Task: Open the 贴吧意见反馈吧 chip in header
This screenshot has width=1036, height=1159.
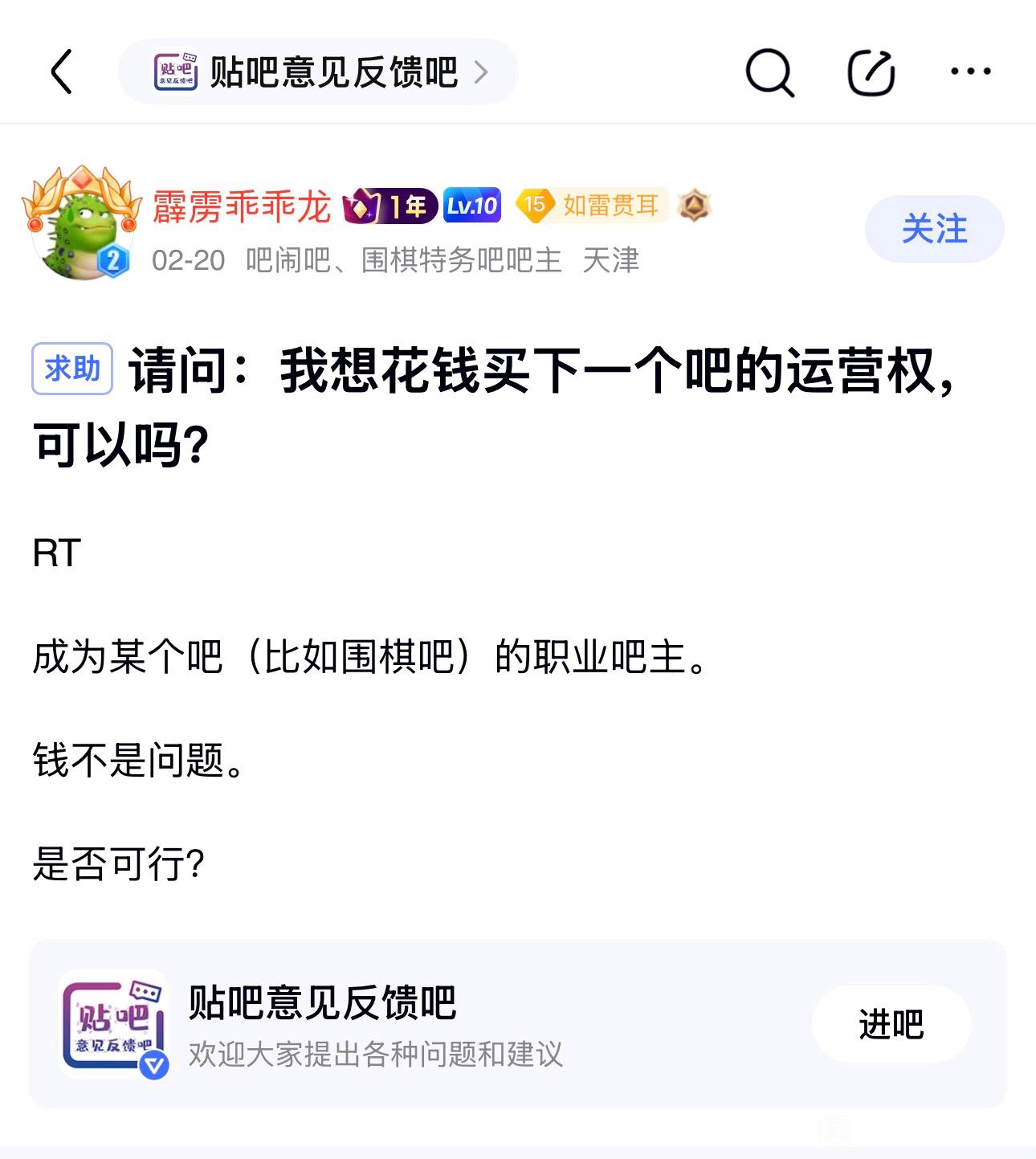Action: coord(318,71)
